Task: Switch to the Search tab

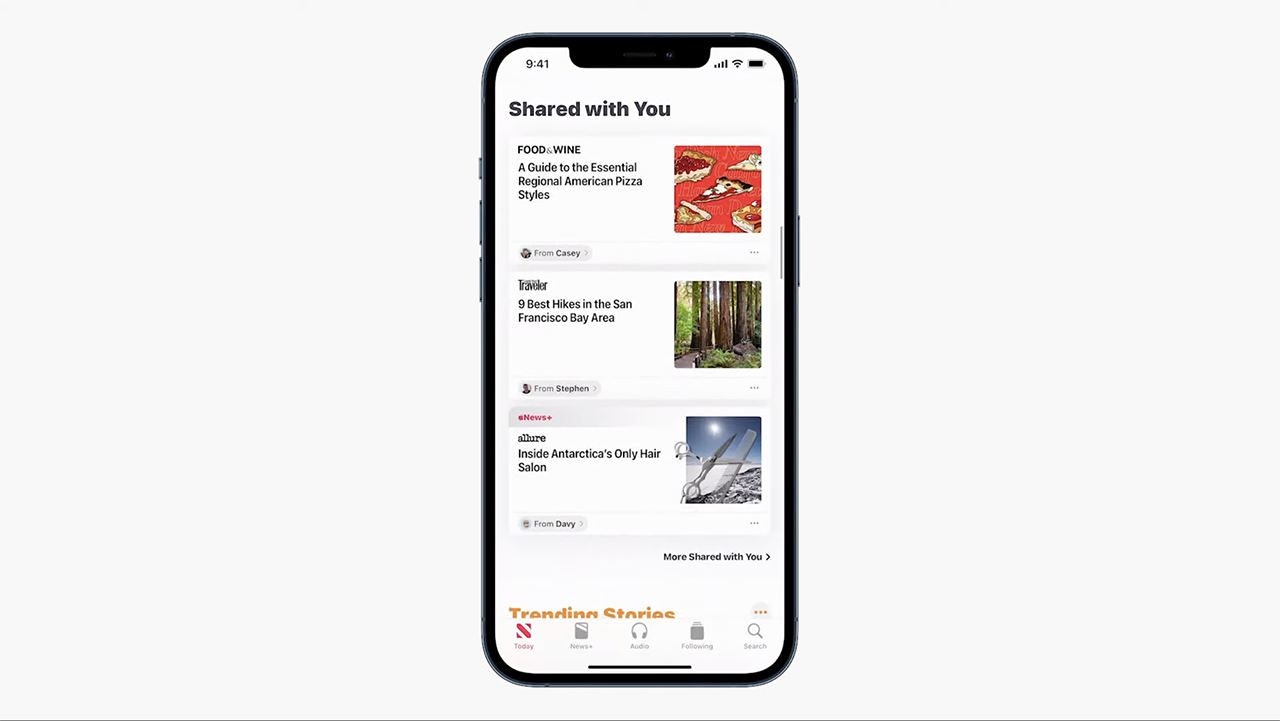Action: tap(755, 636)
